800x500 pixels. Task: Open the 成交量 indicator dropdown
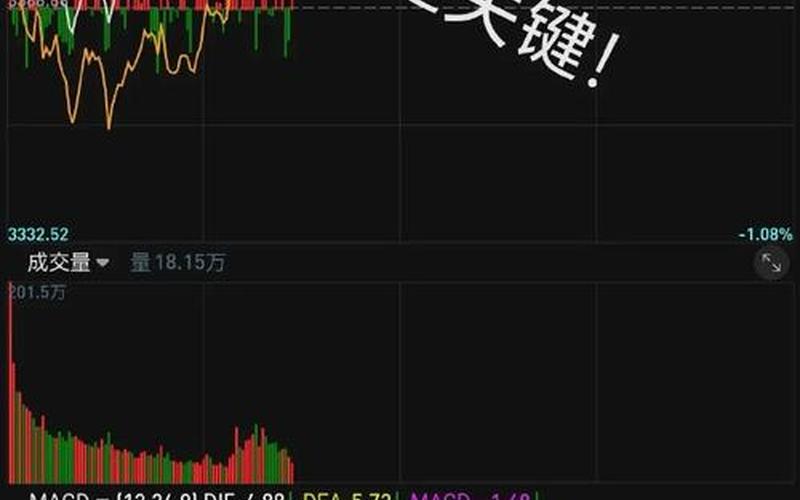coord(68,263)
